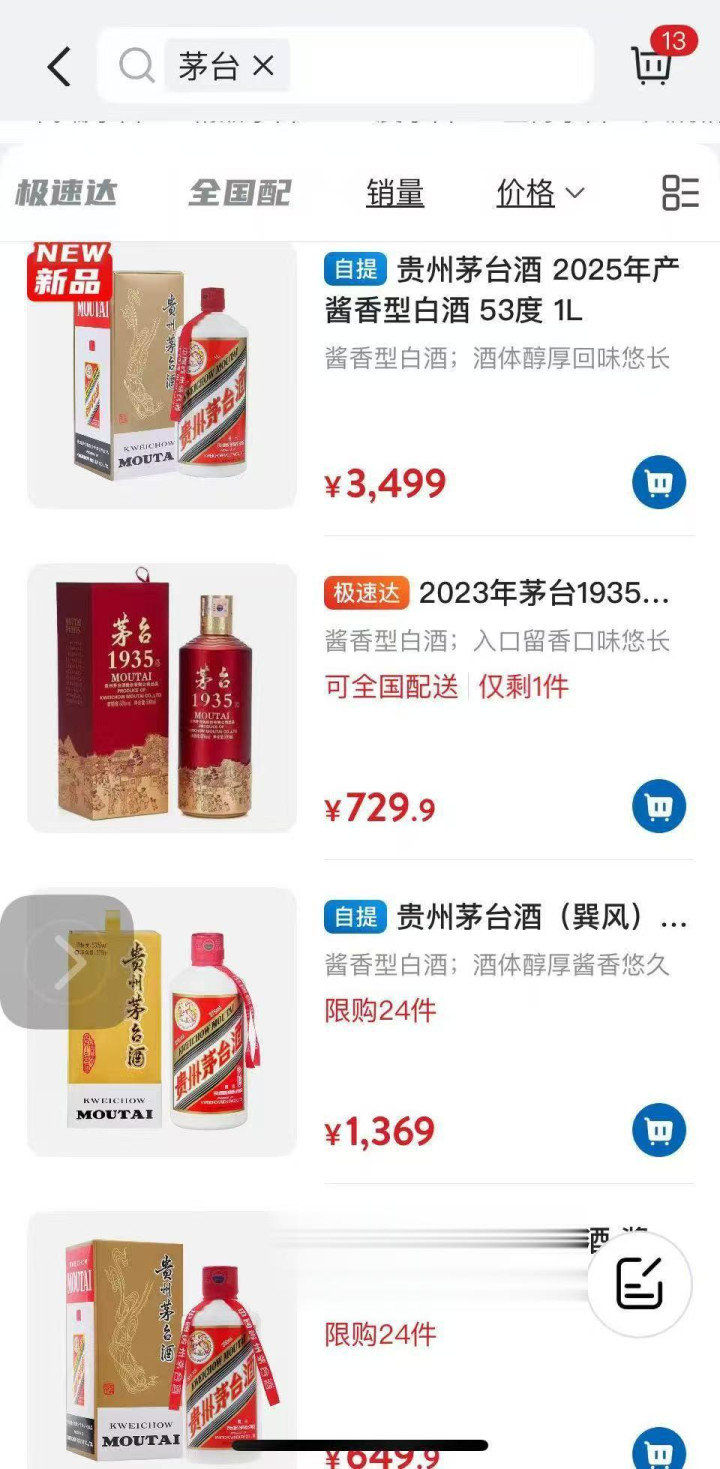Add the ¥729.9 茅台1935 to cart
This screenshot has height=1469, width=720.
659,806
